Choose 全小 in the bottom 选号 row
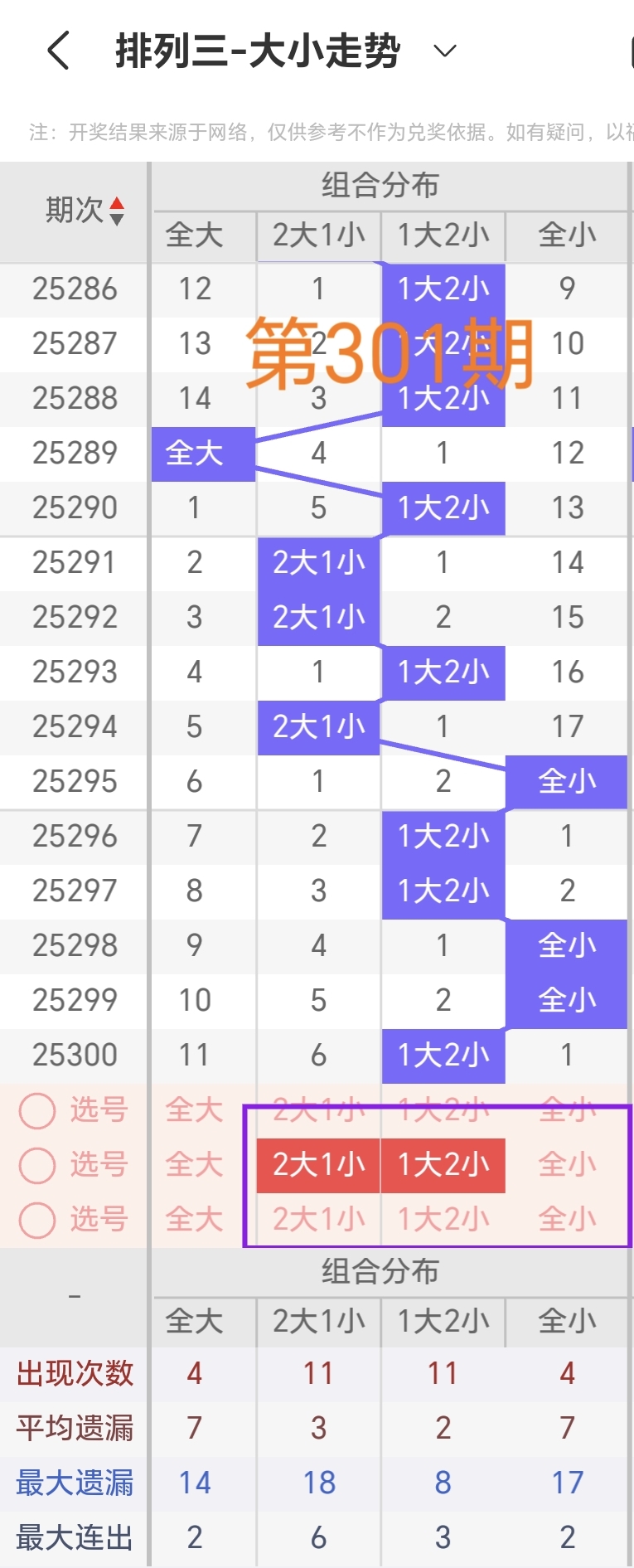This screenshot has width=634, height=1568. (567, 1220)
